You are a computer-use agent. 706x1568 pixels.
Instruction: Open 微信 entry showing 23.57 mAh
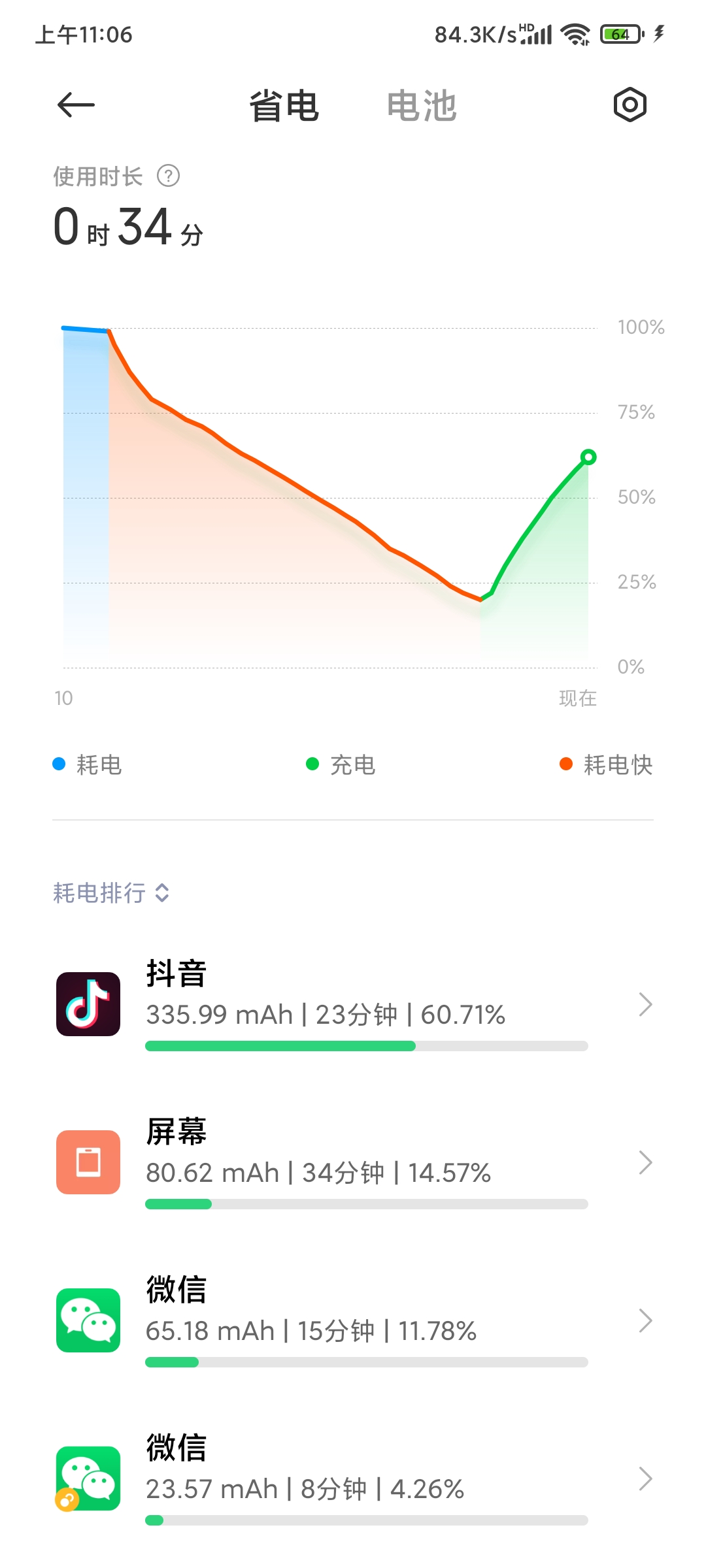coord(353,1478)
